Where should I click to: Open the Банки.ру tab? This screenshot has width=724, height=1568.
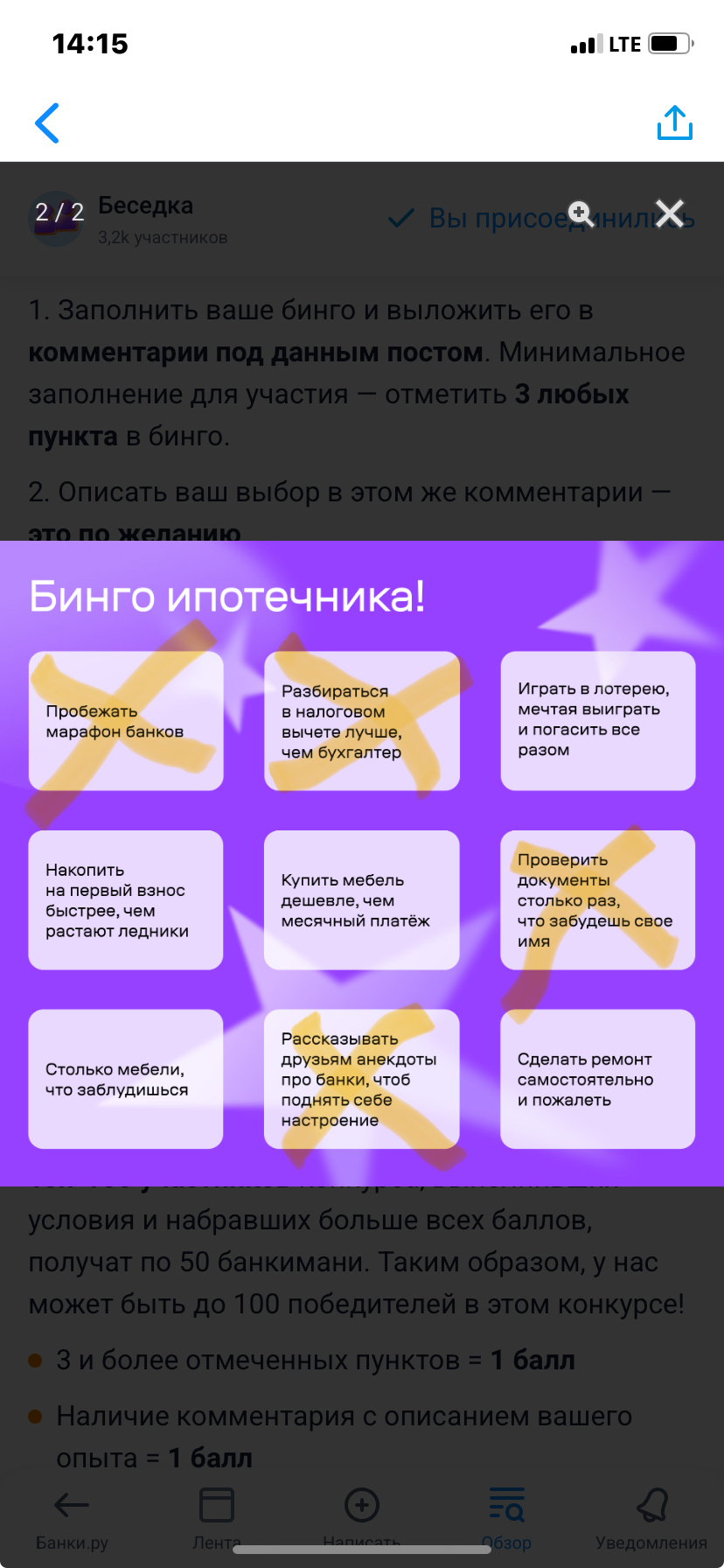coord(72,1519)
